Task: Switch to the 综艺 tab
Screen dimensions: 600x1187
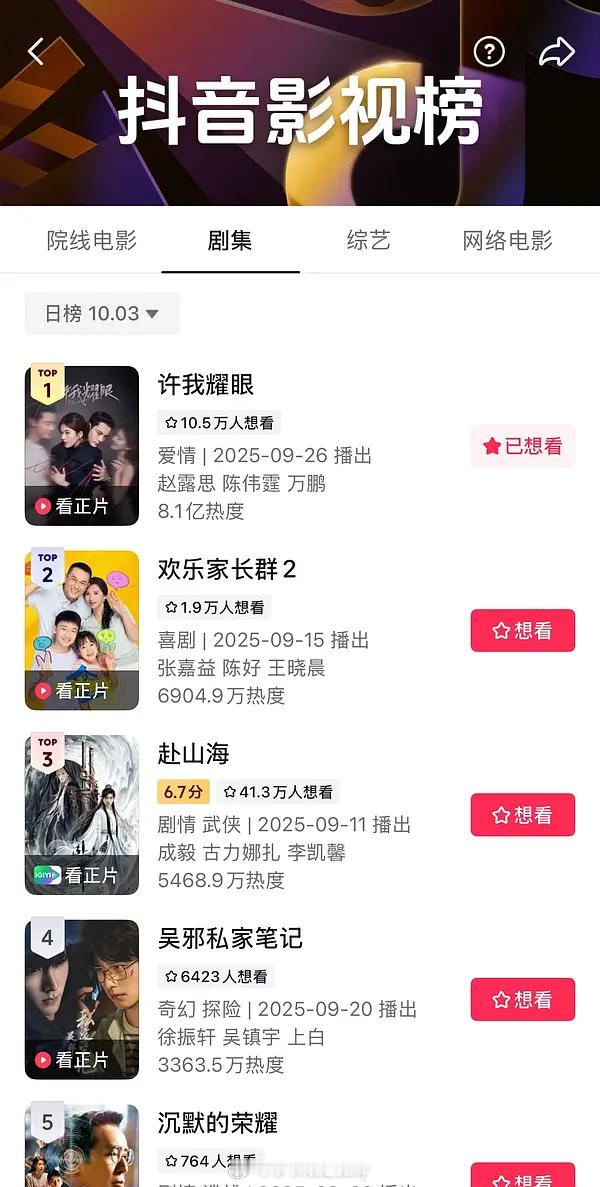Action: 368,240
